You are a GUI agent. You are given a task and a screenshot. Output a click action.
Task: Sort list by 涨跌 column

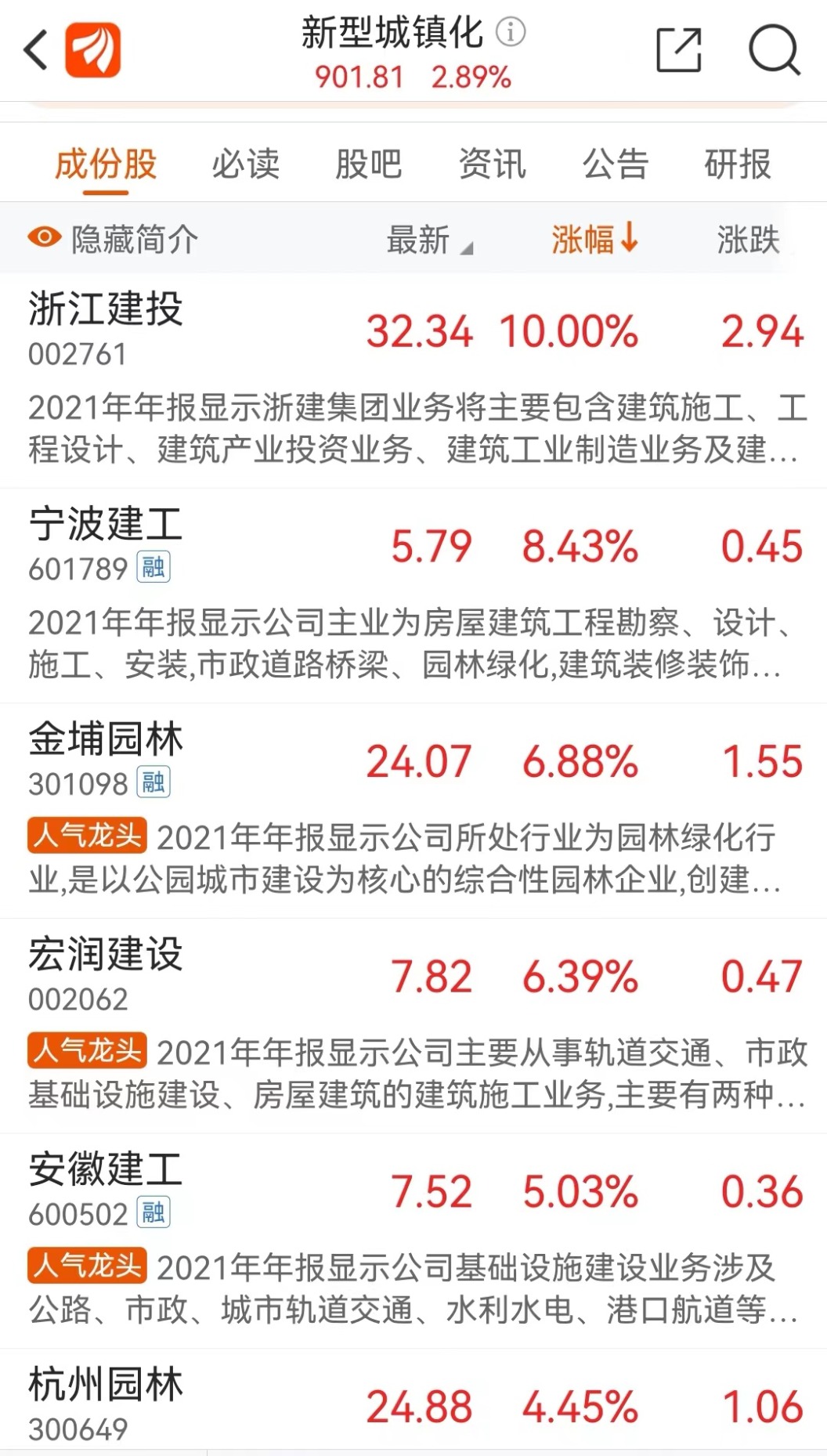click(749, 239)
